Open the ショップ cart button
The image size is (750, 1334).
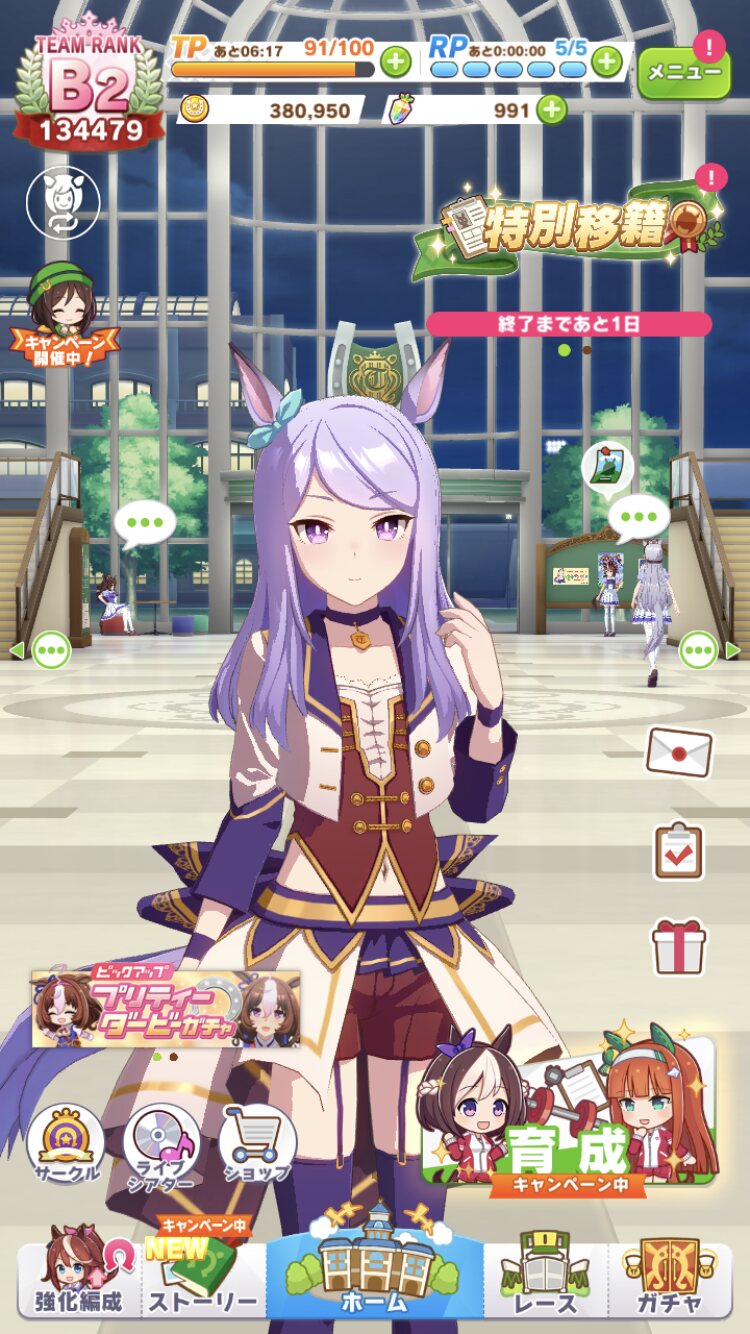258,1147
